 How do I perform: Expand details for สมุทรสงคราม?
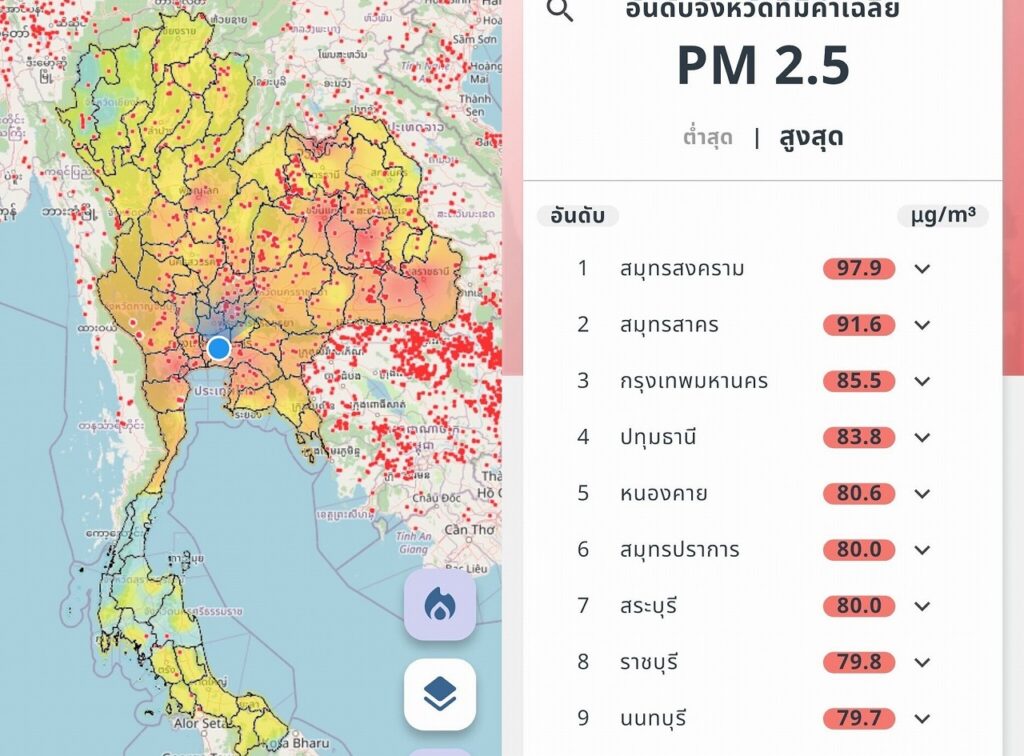click(x=922, y=269)
